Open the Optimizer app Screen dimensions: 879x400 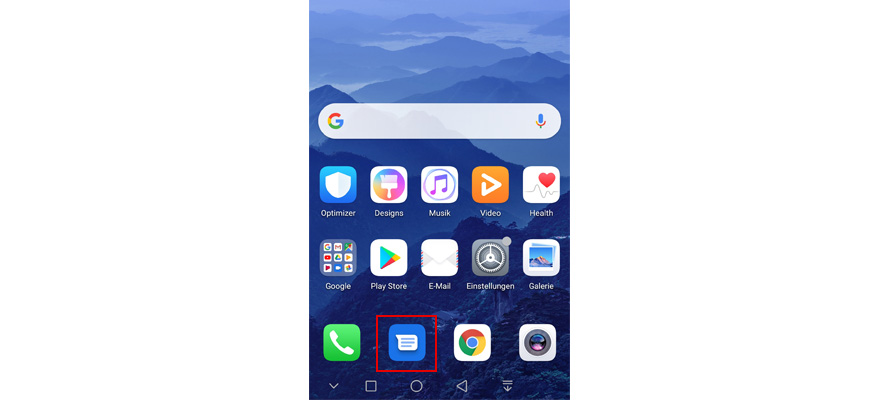338,185
